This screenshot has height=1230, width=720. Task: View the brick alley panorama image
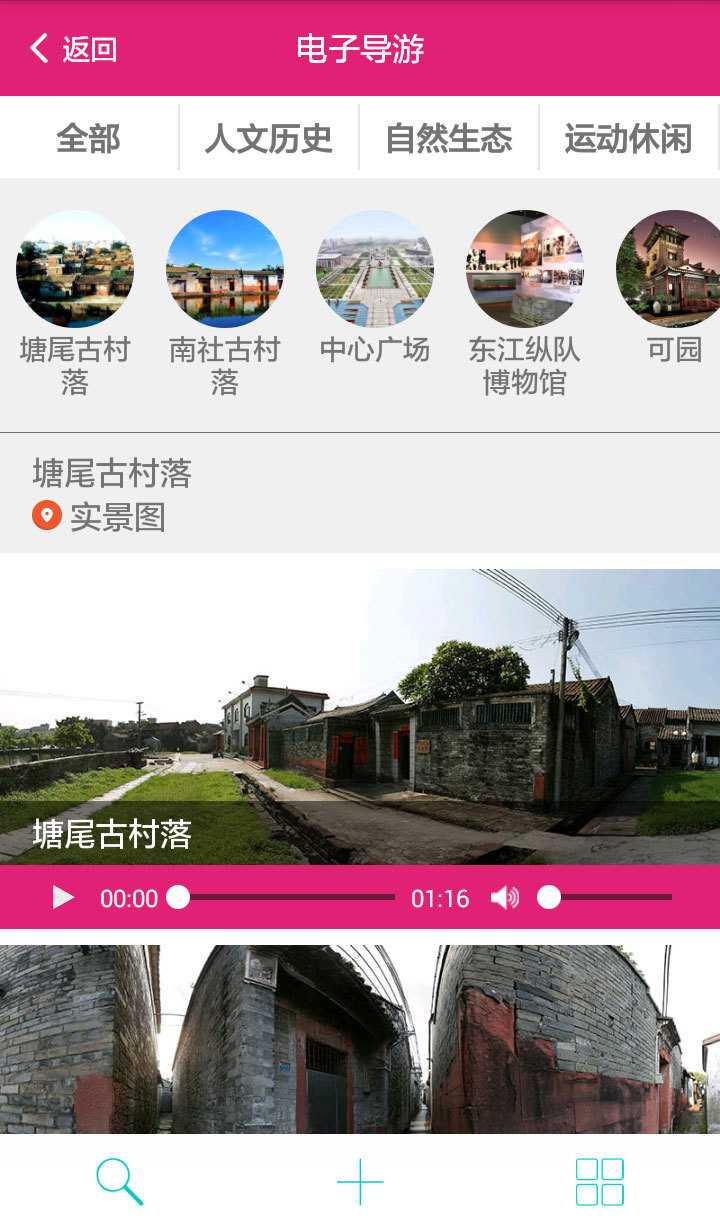point(360,1038)
